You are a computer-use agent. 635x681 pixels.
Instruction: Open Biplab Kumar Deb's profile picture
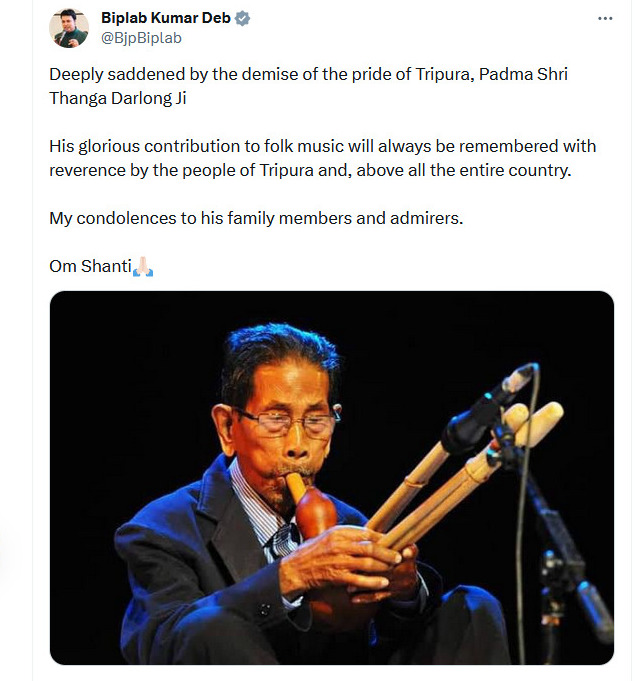[69, 28]
